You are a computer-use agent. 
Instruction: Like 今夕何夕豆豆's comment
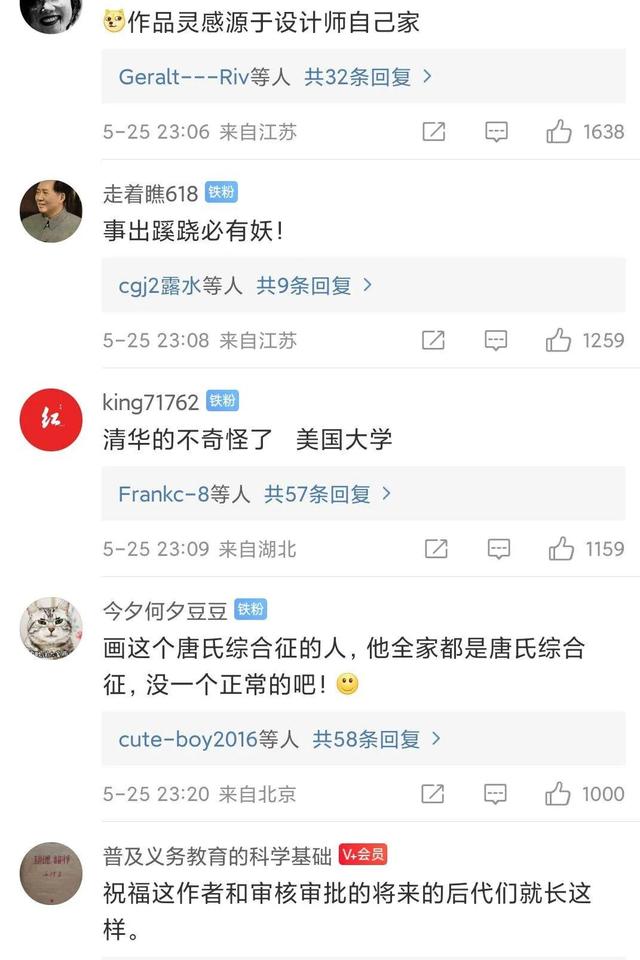(x=584, y=793)
